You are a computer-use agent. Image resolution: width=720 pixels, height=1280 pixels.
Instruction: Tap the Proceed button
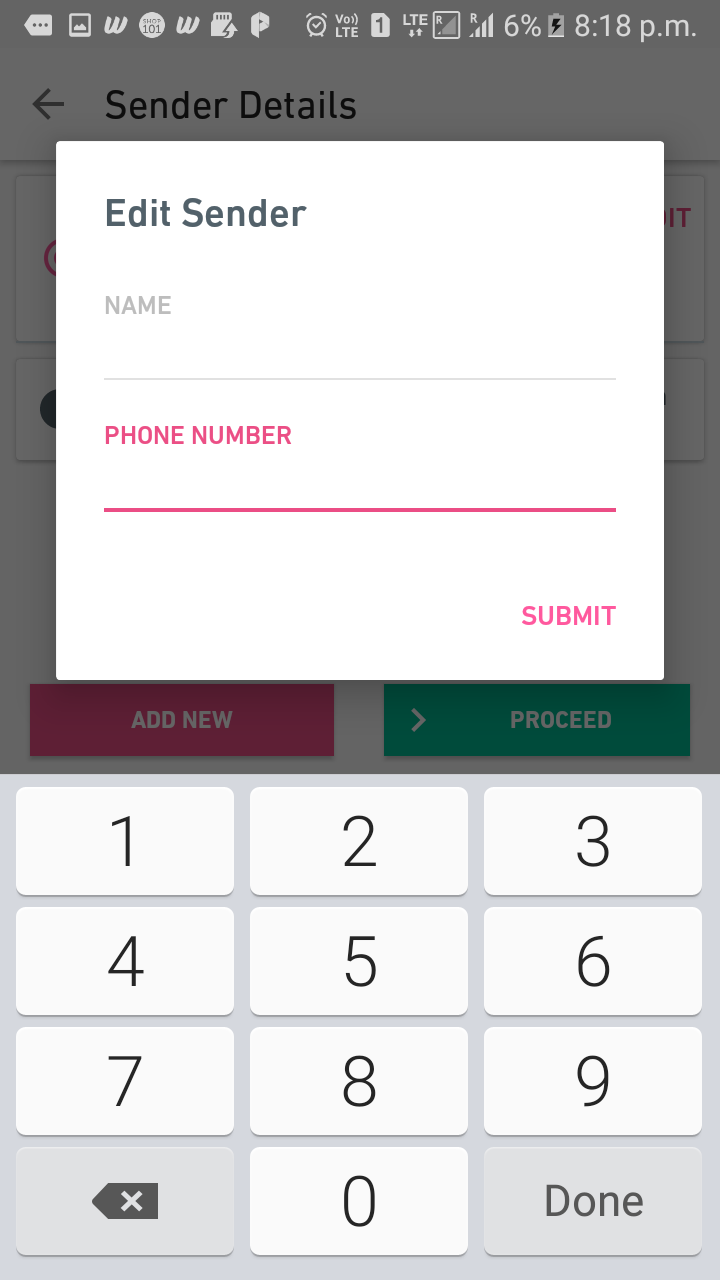[537, 720]
